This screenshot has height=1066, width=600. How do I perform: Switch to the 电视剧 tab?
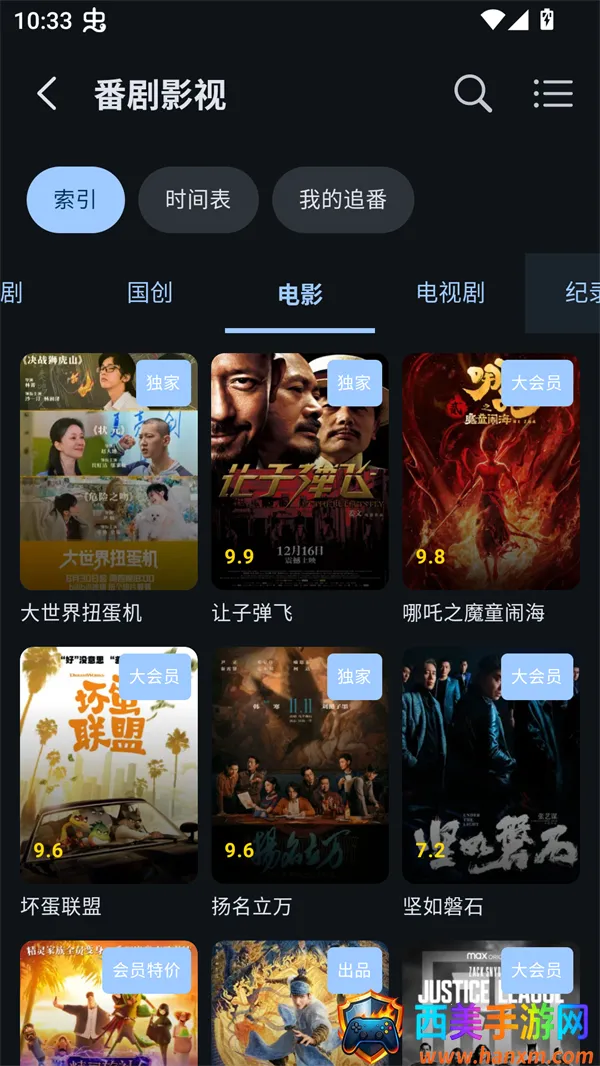click(450, 293)
